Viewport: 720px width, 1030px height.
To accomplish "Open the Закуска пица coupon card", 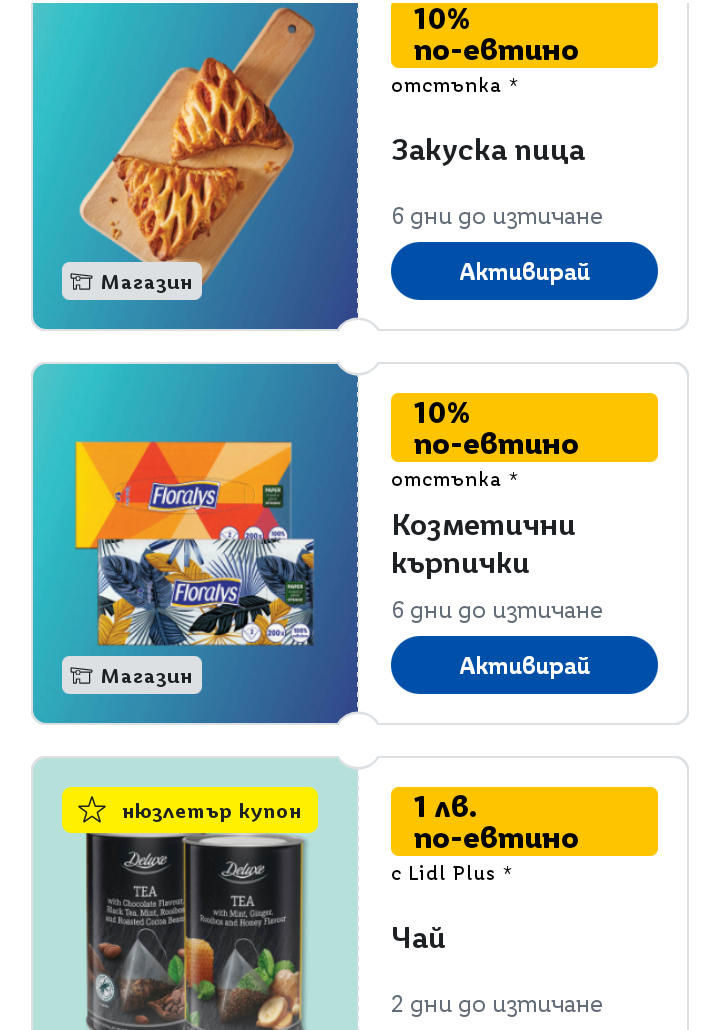I will click(x=488, y=151).
